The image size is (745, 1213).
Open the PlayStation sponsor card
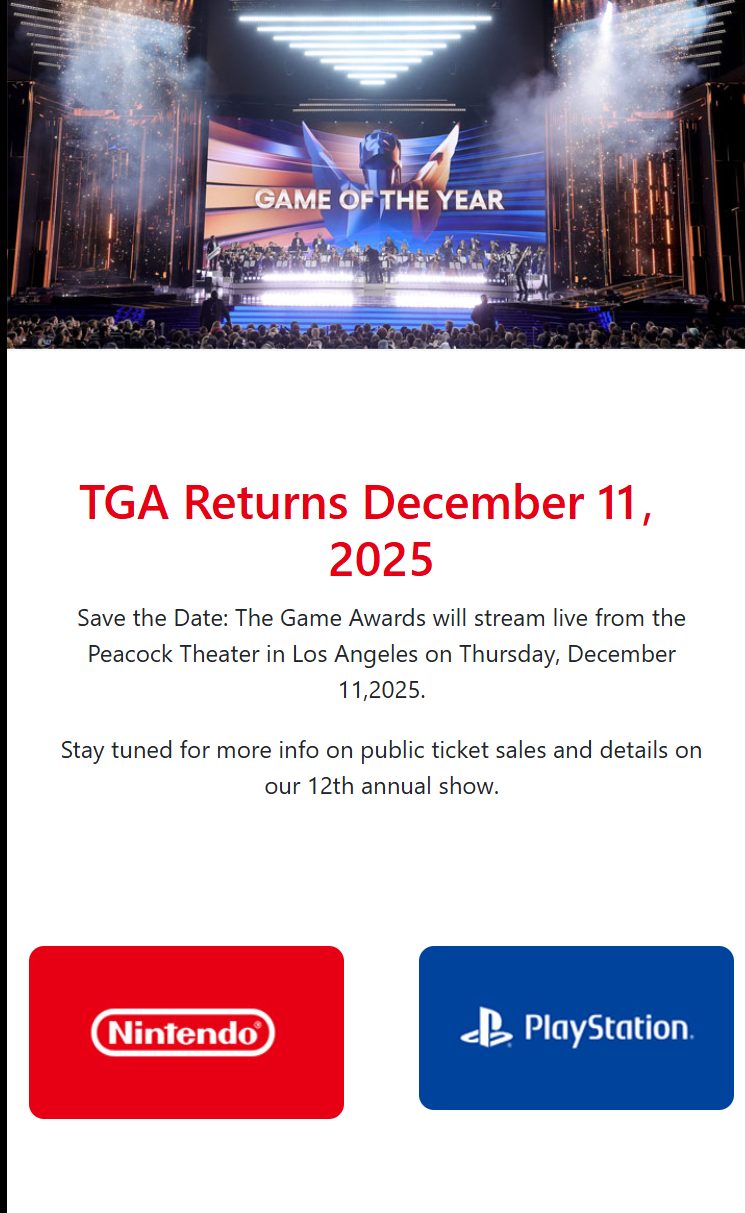click(576, 1028)
